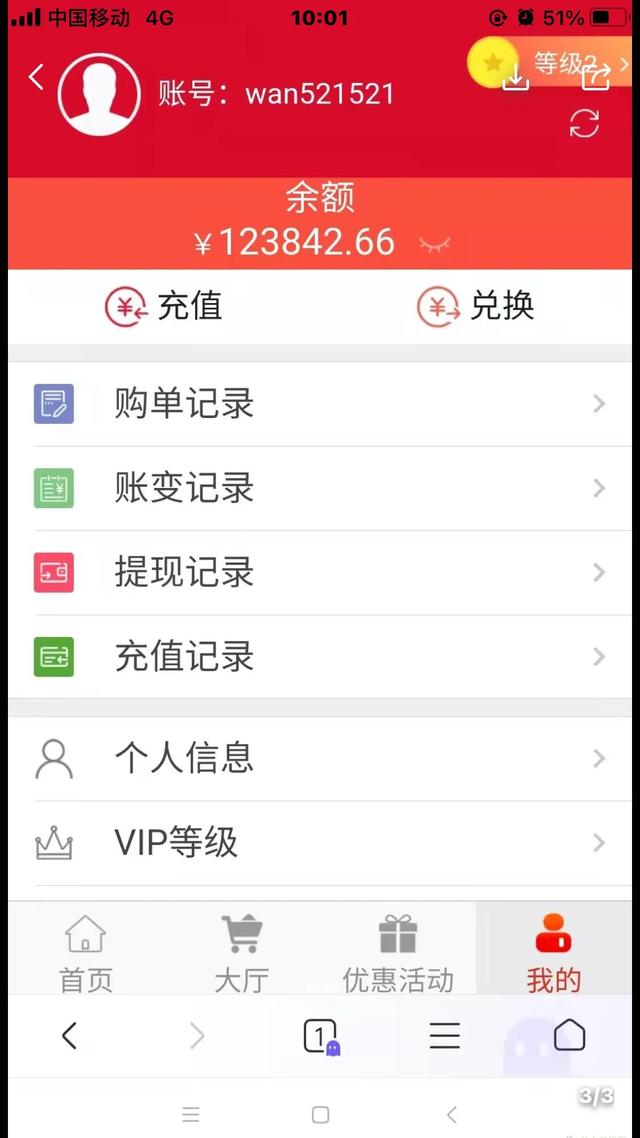
Task: Switch to the 优惠活动 tab
Action: 398,952
